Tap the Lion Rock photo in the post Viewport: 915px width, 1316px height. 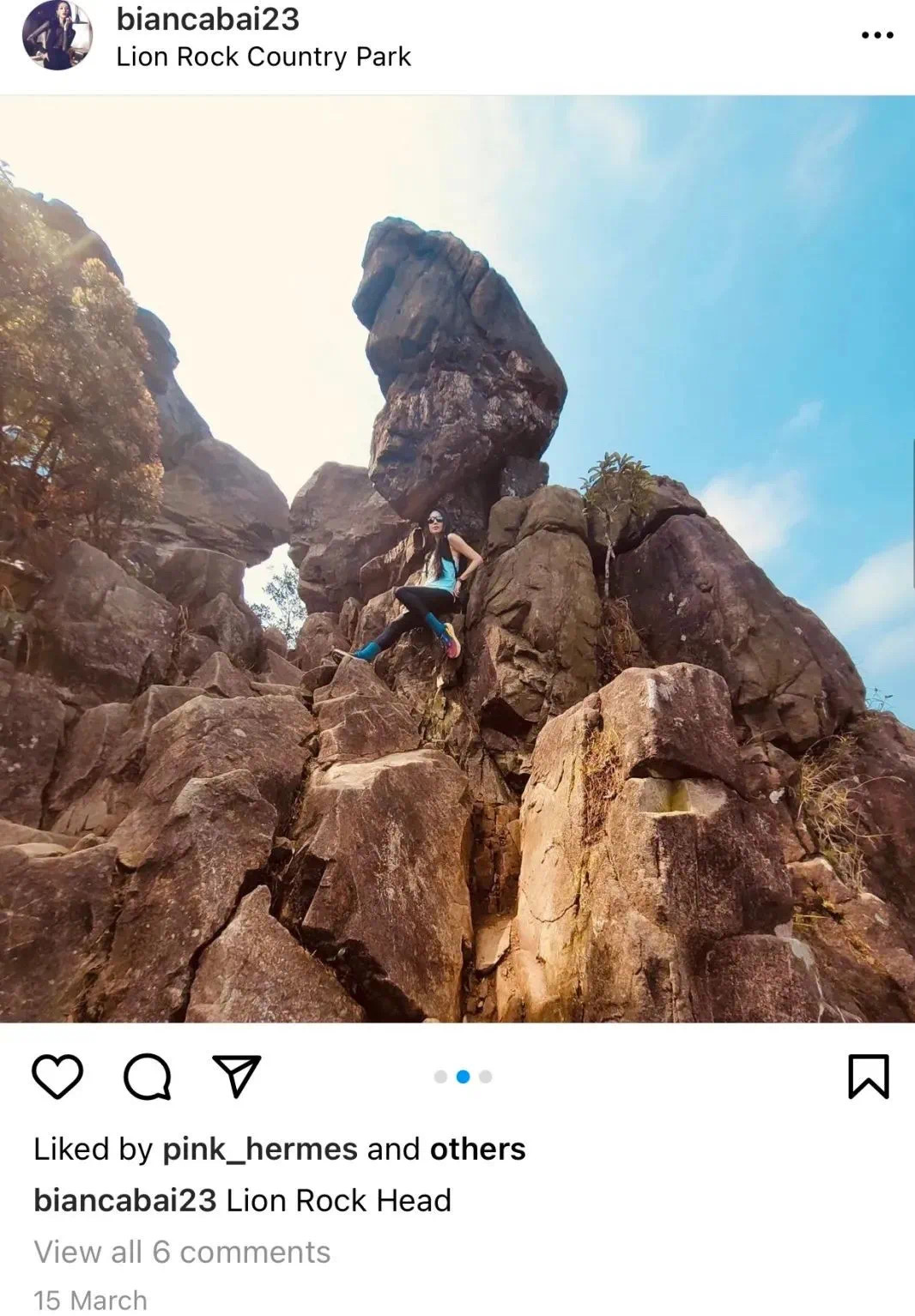coord(457,558)
